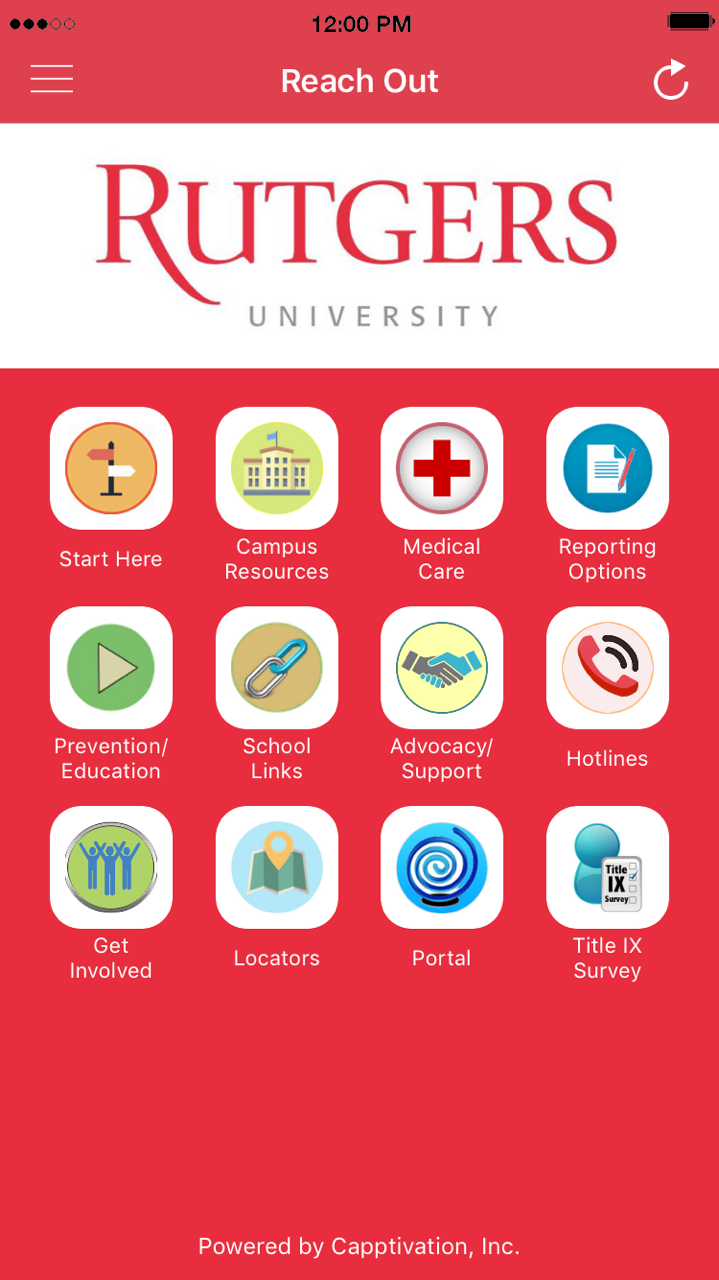Go to School Links
The width and height of the screenshot is (719, 1280).
tap(277, 668)
